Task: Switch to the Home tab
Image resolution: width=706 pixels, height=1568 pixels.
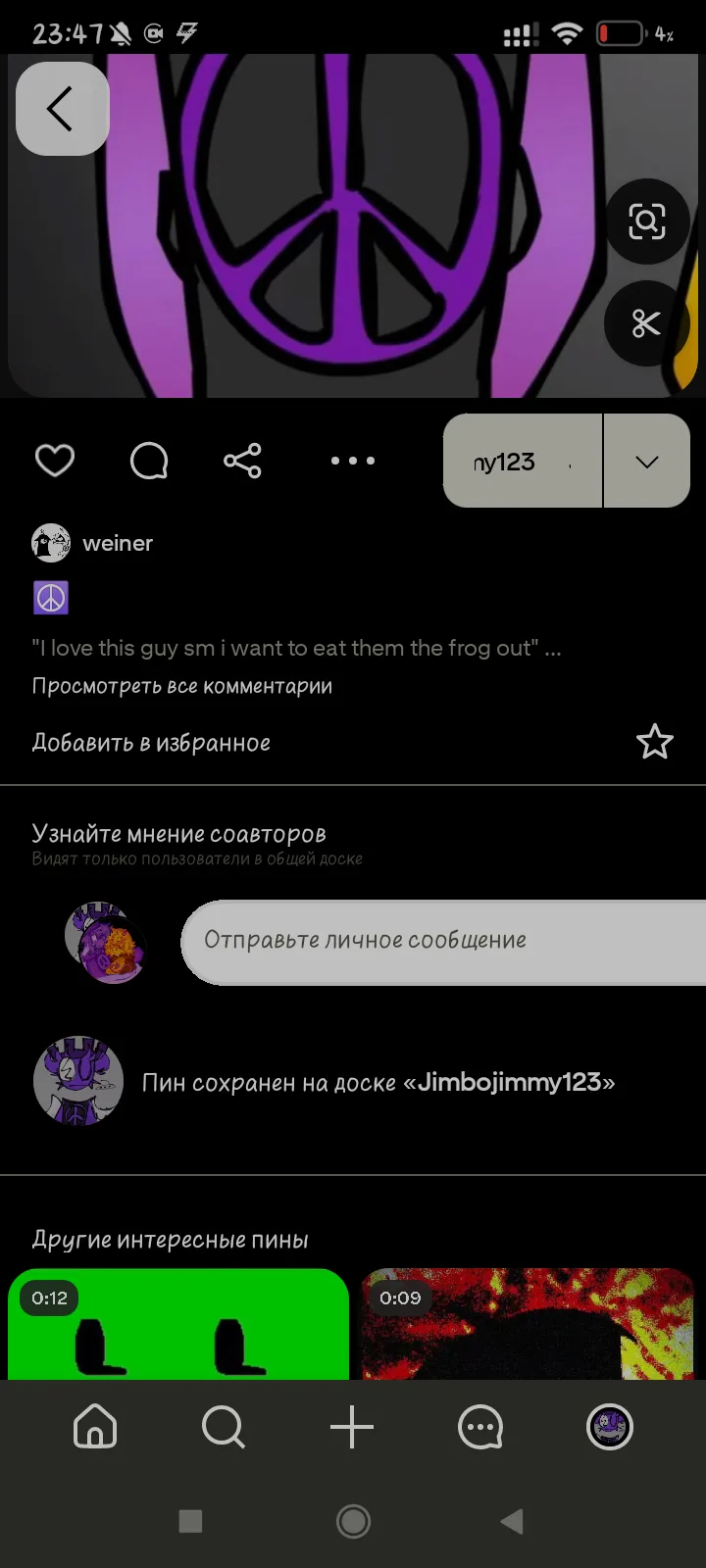Action: 95,1428
